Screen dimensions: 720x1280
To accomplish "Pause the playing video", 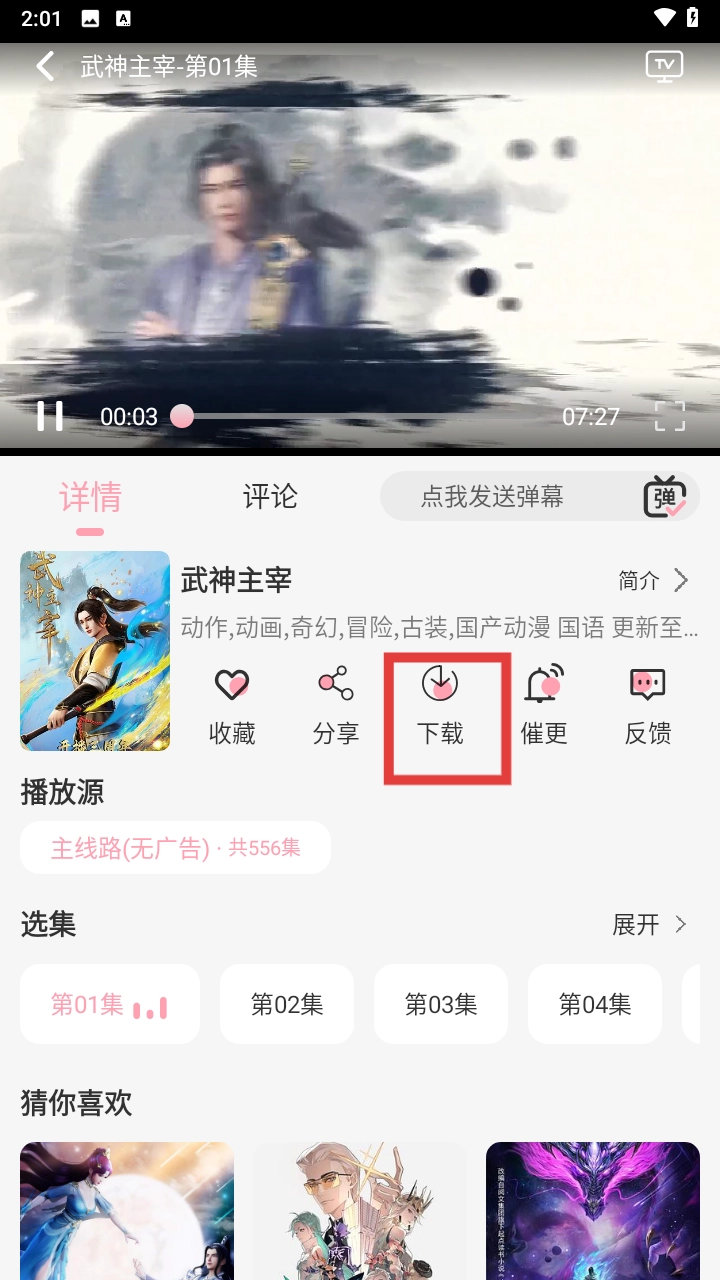I will 50,416.
